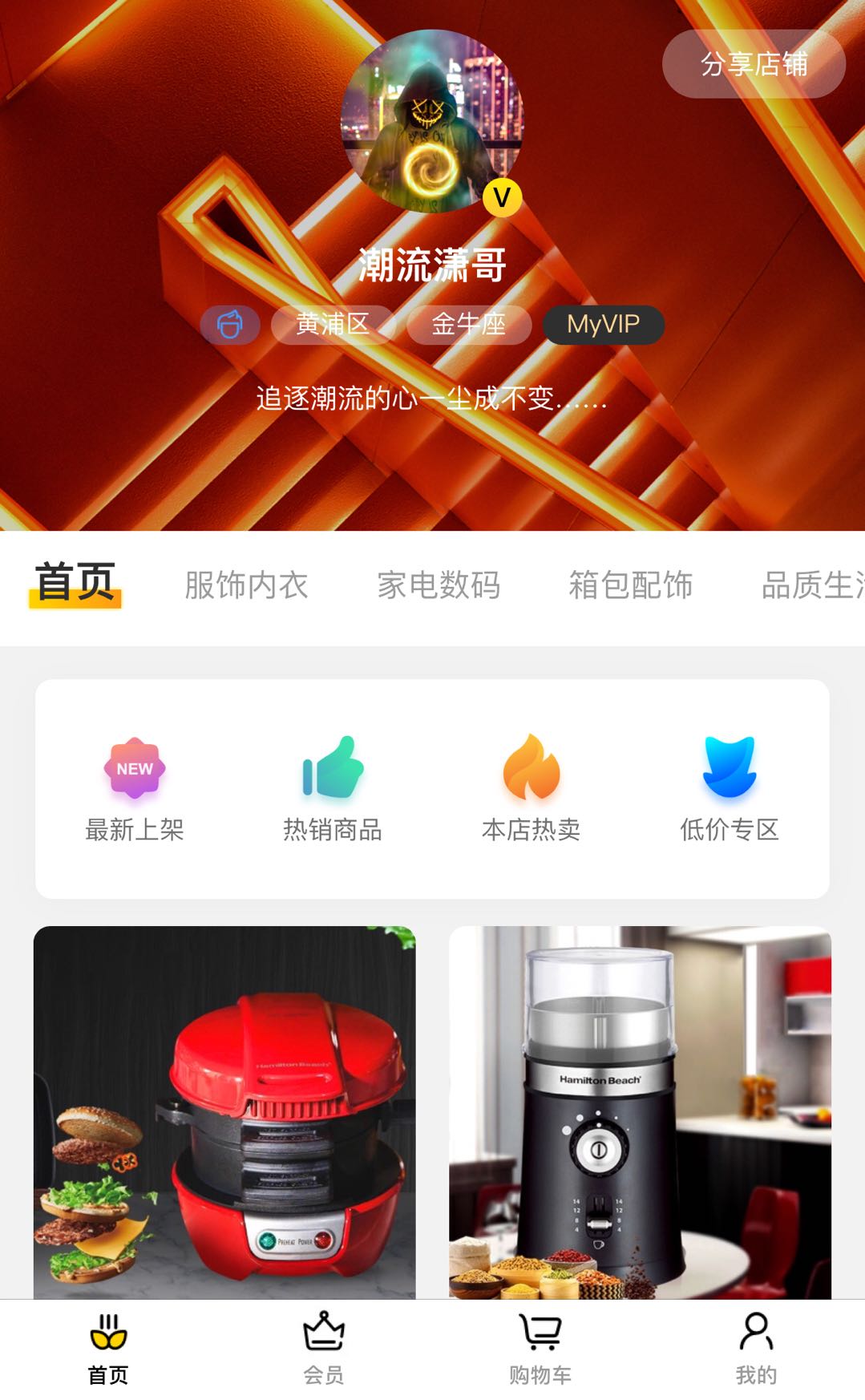Select the 首页 bottom navigation tab
865x1400 pixels.
click(x=108, y=1349)
